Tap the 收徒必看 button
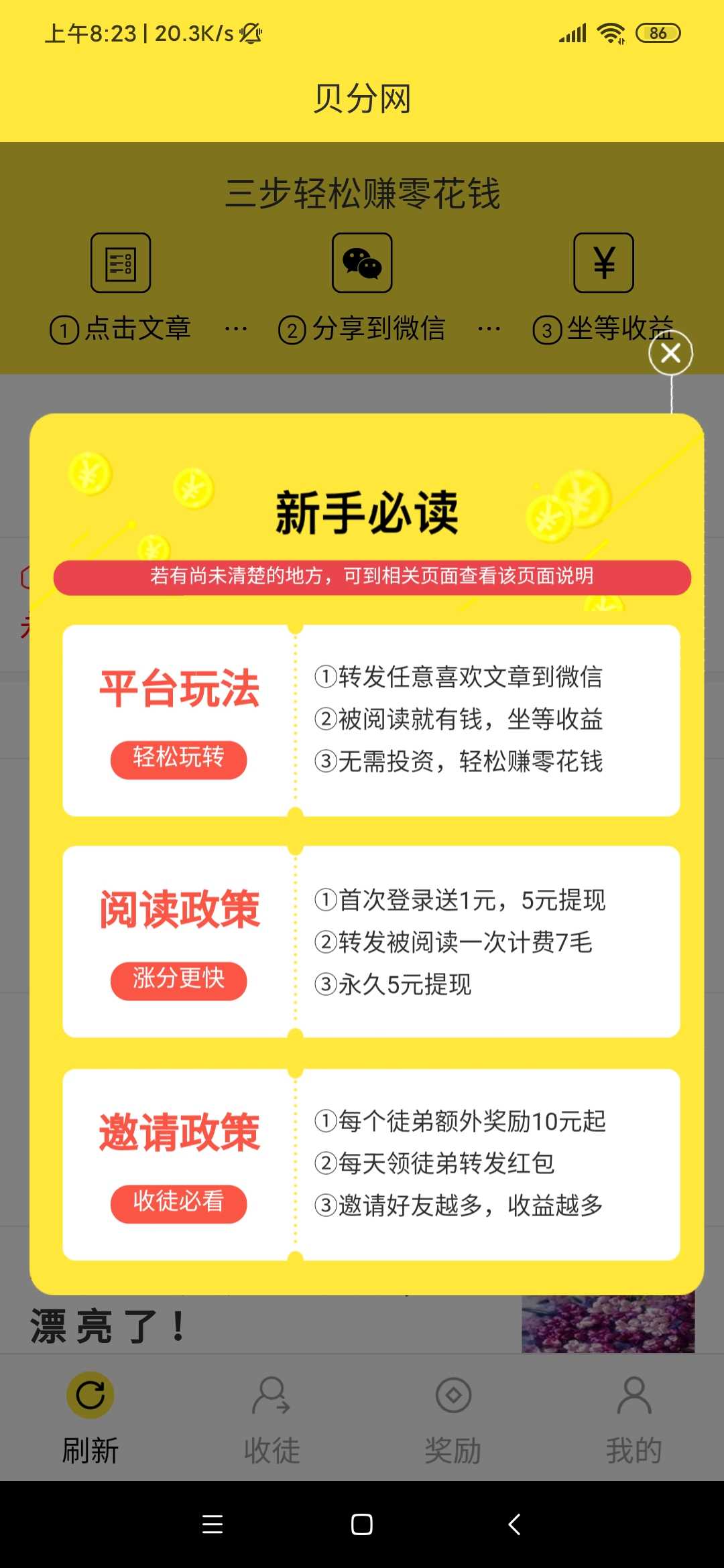724x1568 pixels. pyautogui.click(x=178, y=1203)
